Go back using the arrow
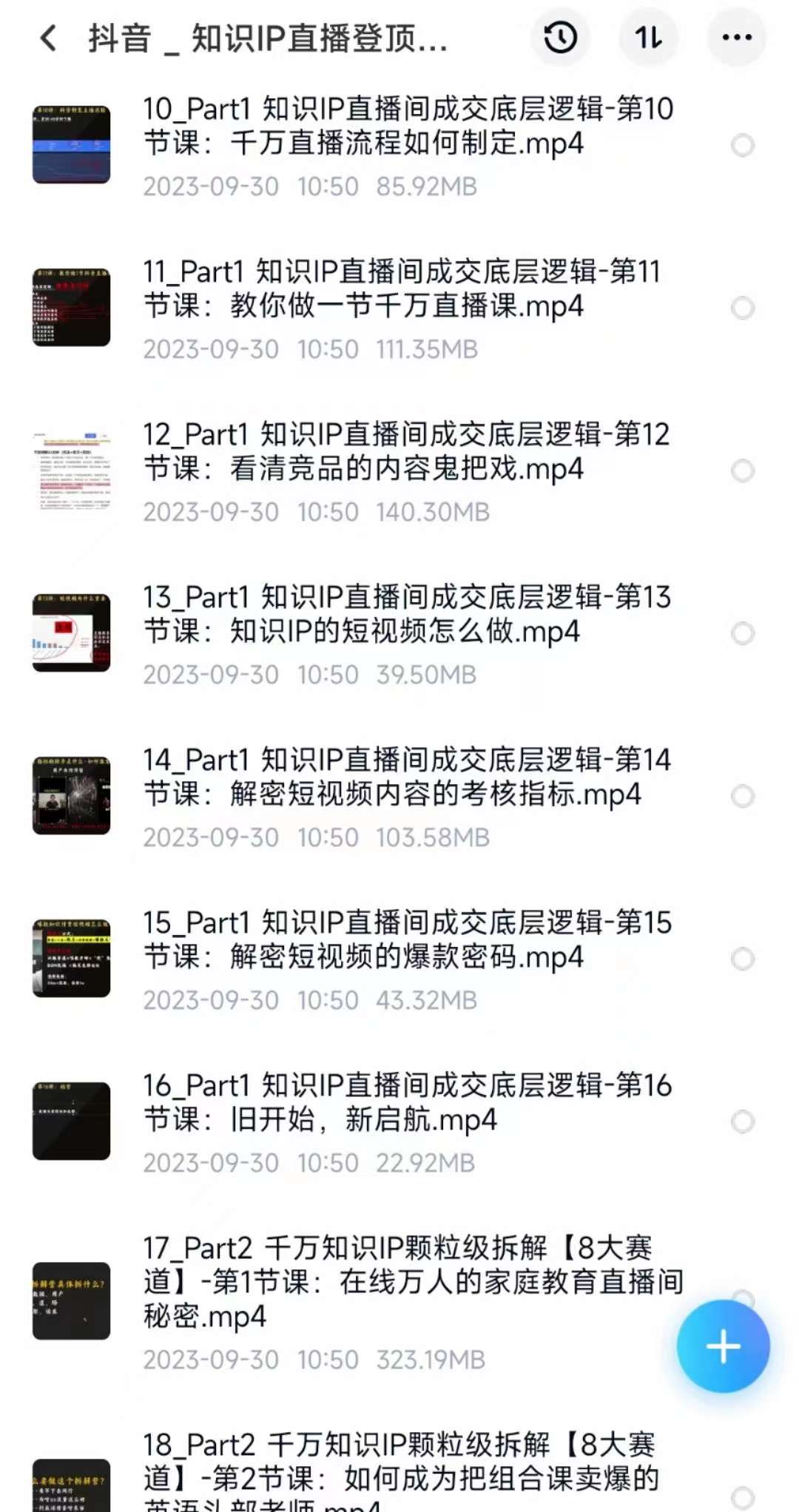The width and height of the screenshot is (799, 1512). [48, 38]
